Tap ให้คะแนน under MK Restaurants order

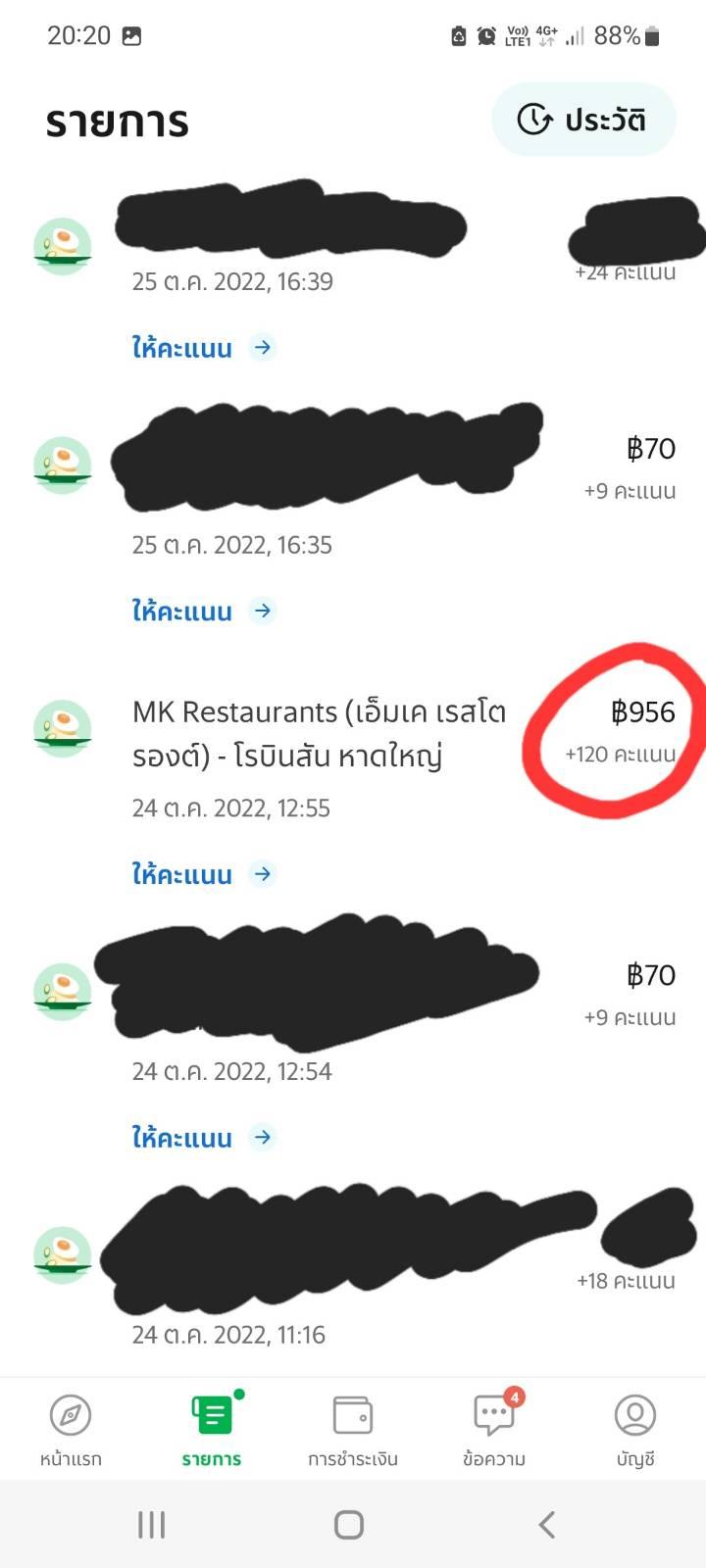(203, 874)
